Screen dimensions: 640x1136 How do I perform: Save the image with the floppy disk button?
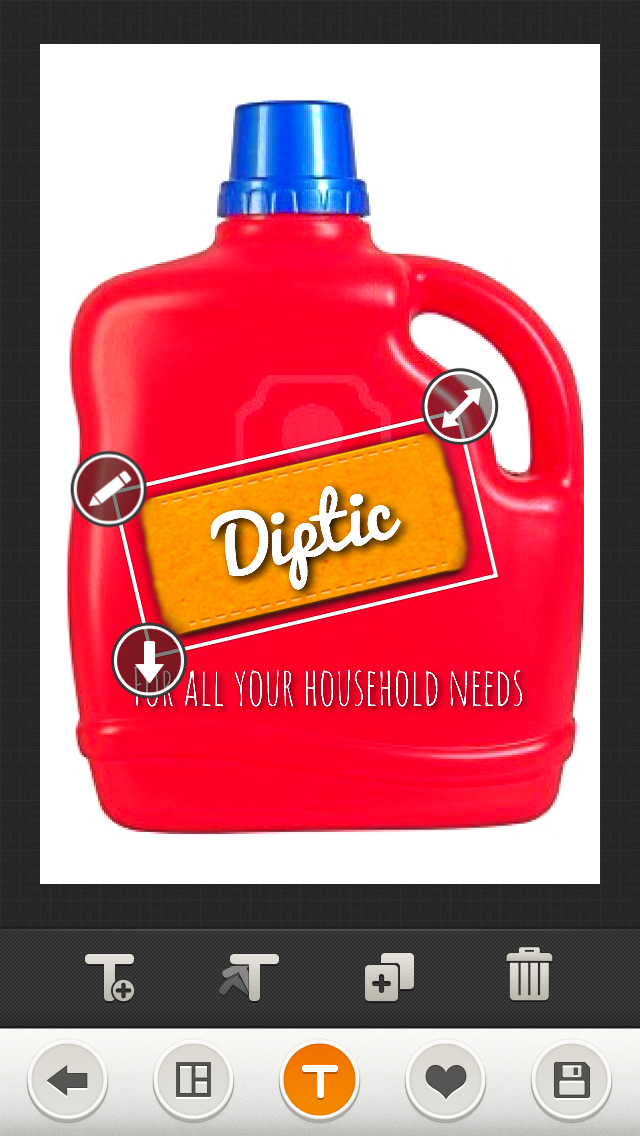[571, 1080]
